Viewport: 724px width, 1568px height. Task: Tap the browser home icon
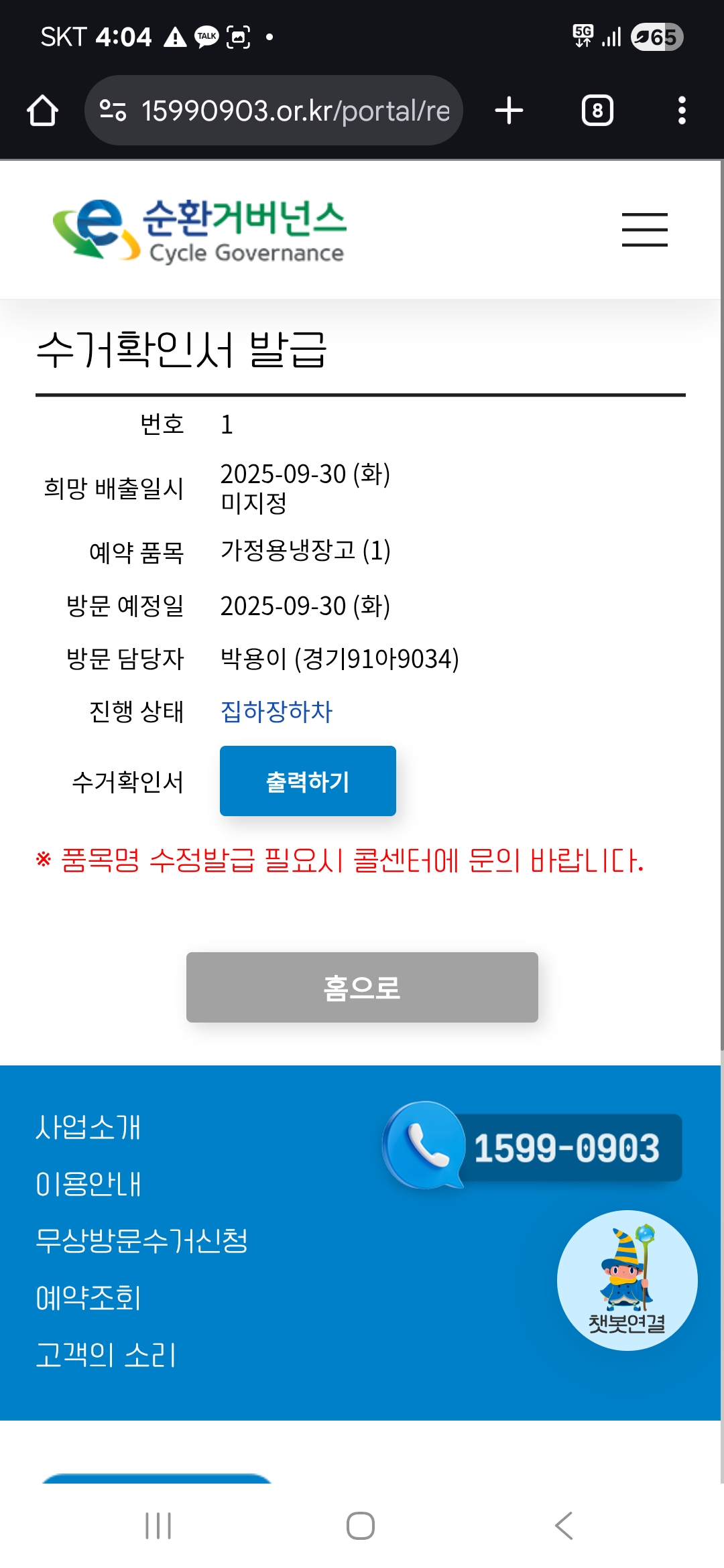click(x=43, y=111)
